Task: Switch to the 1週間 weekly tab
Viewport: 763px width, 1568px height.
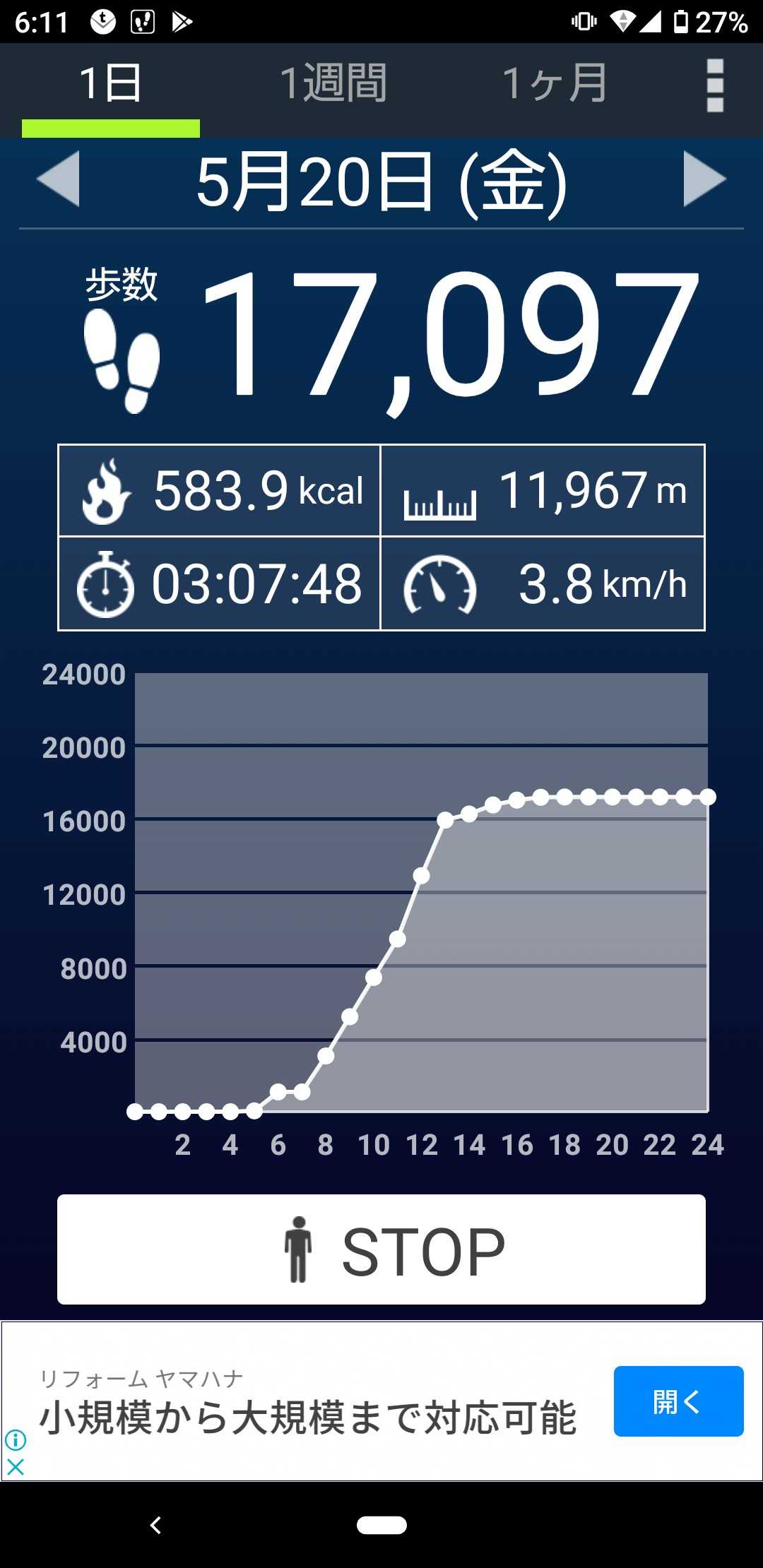Action: pyautogui.click(x=333, y=83)
